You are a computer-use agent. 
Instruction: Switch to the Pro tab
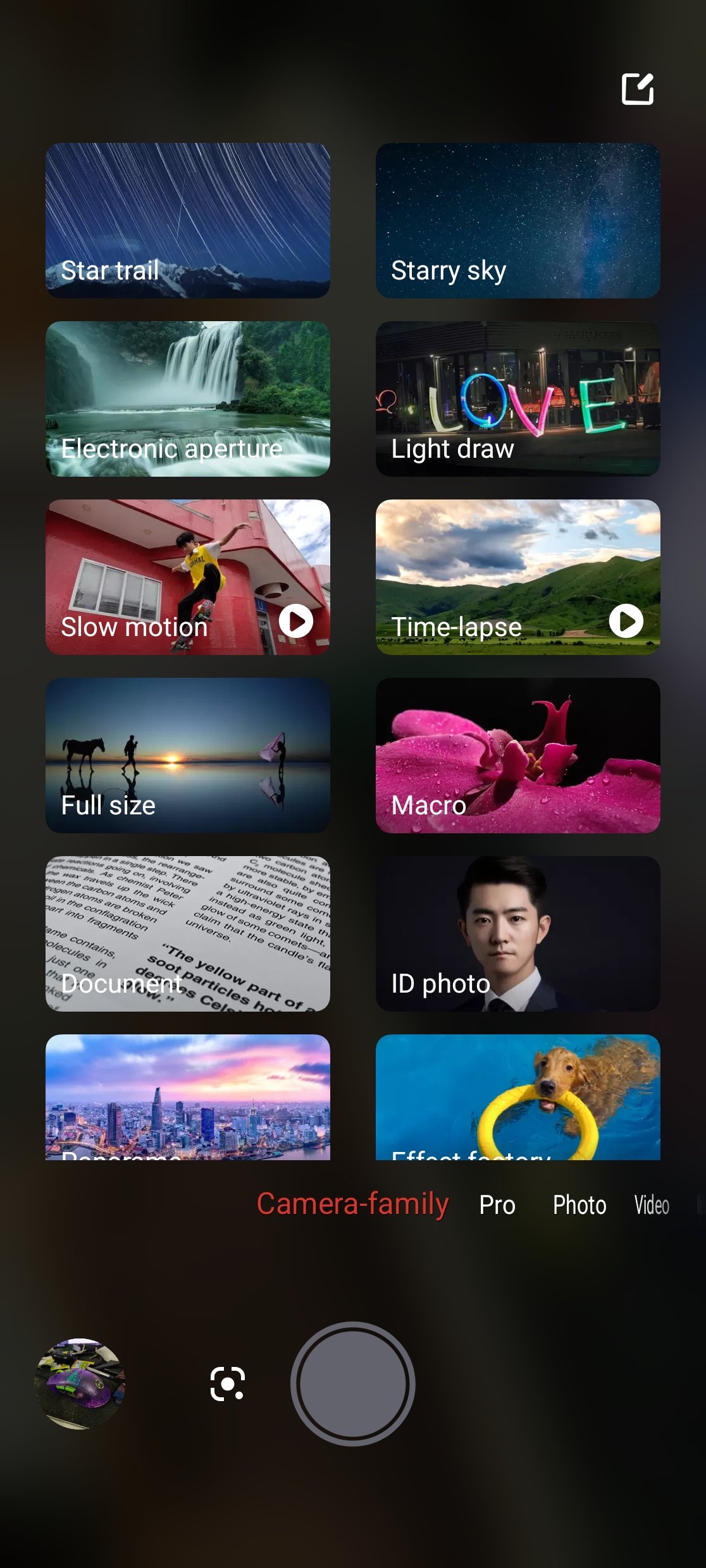coord(497,1205)
